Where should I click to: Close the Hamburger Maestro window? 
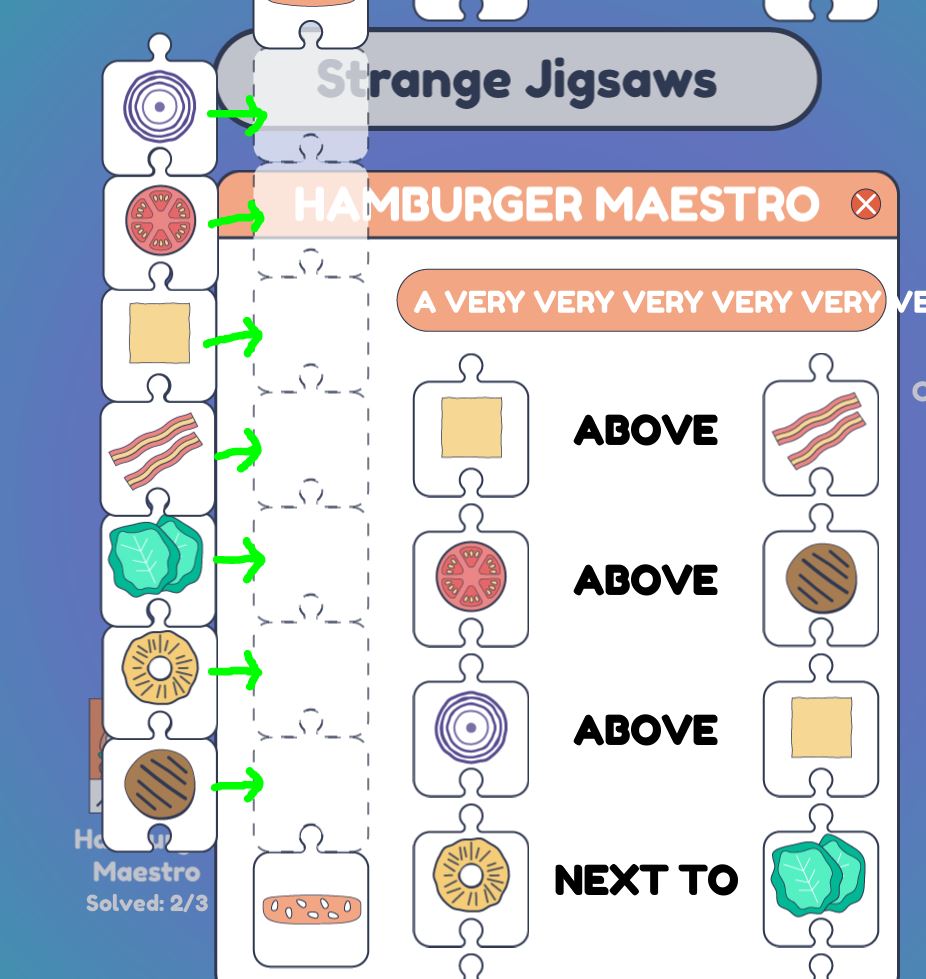[x=865, y=205]
